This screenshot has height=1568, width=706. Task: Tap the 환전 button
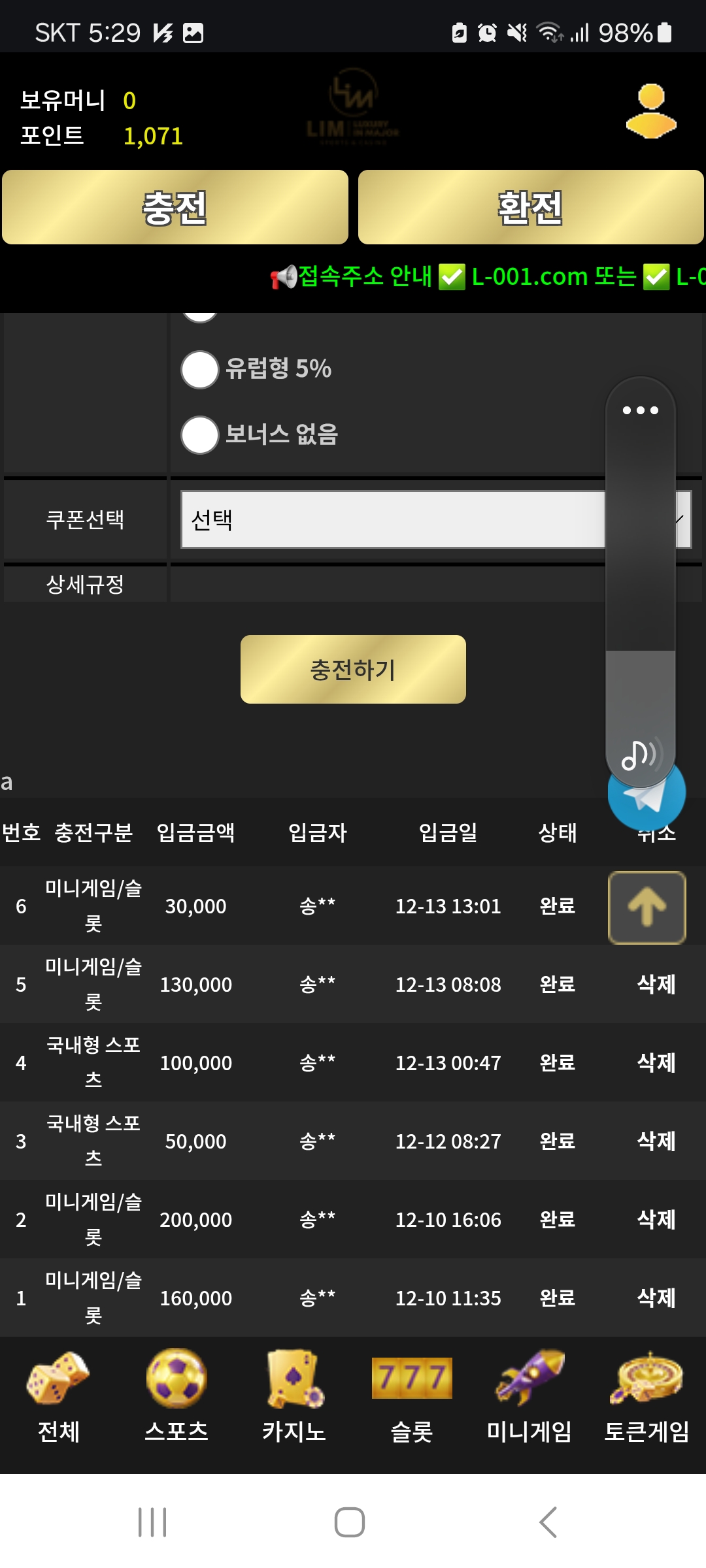[x=530, y=208]
